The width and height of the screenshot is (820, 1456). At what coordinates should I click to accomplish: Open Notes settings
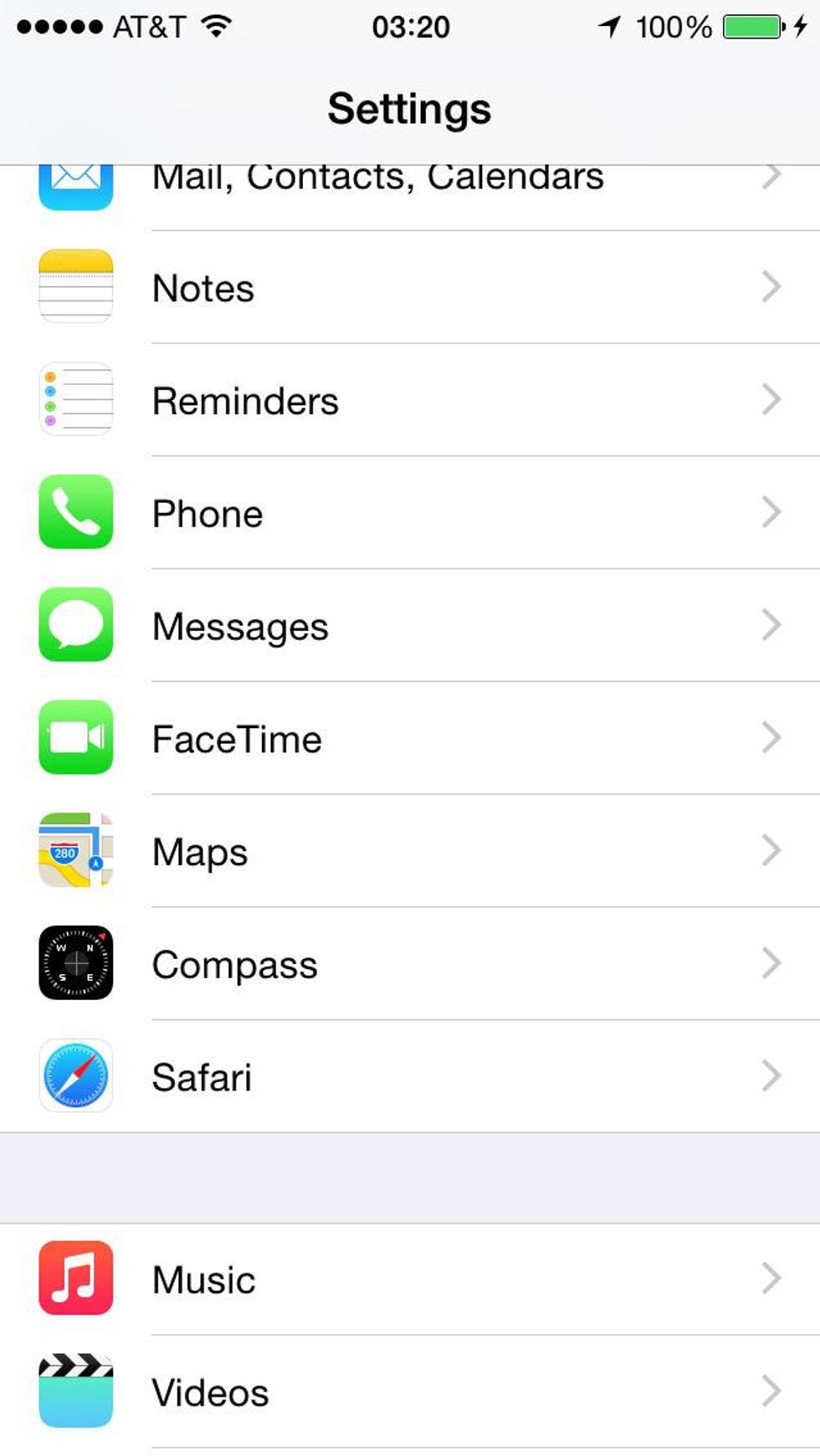410,288
